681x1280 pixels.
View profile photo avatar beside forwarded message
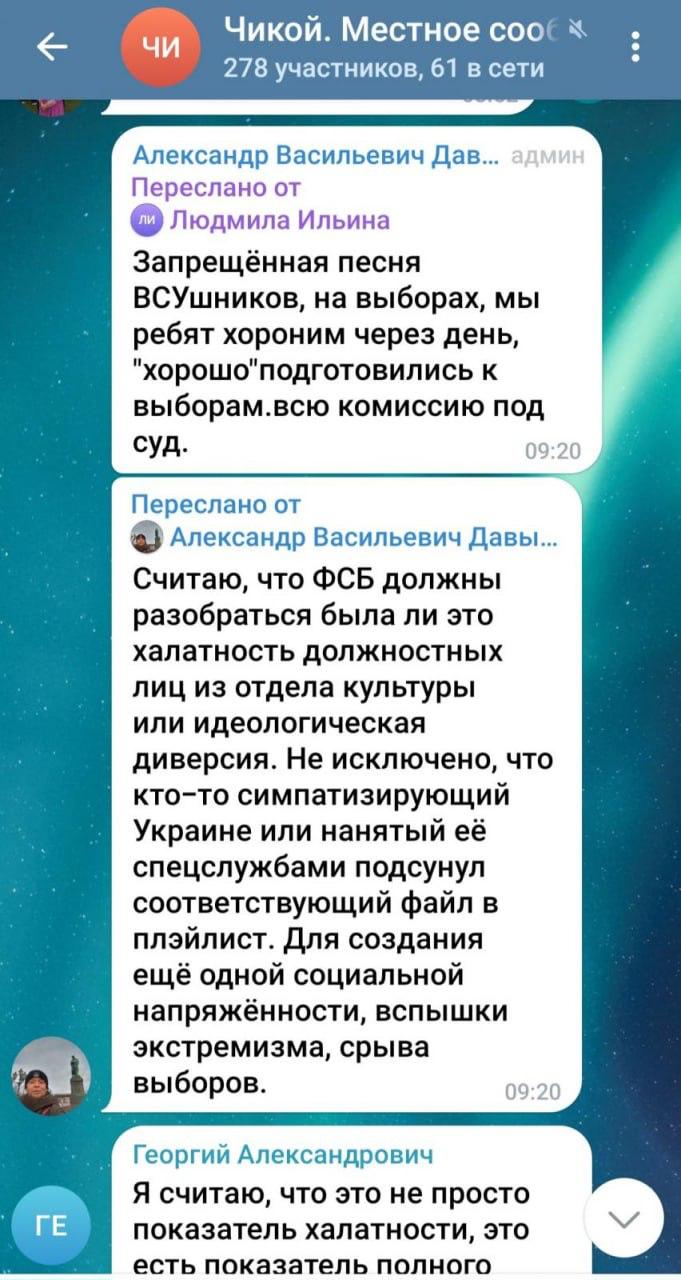pos(50,1076)
